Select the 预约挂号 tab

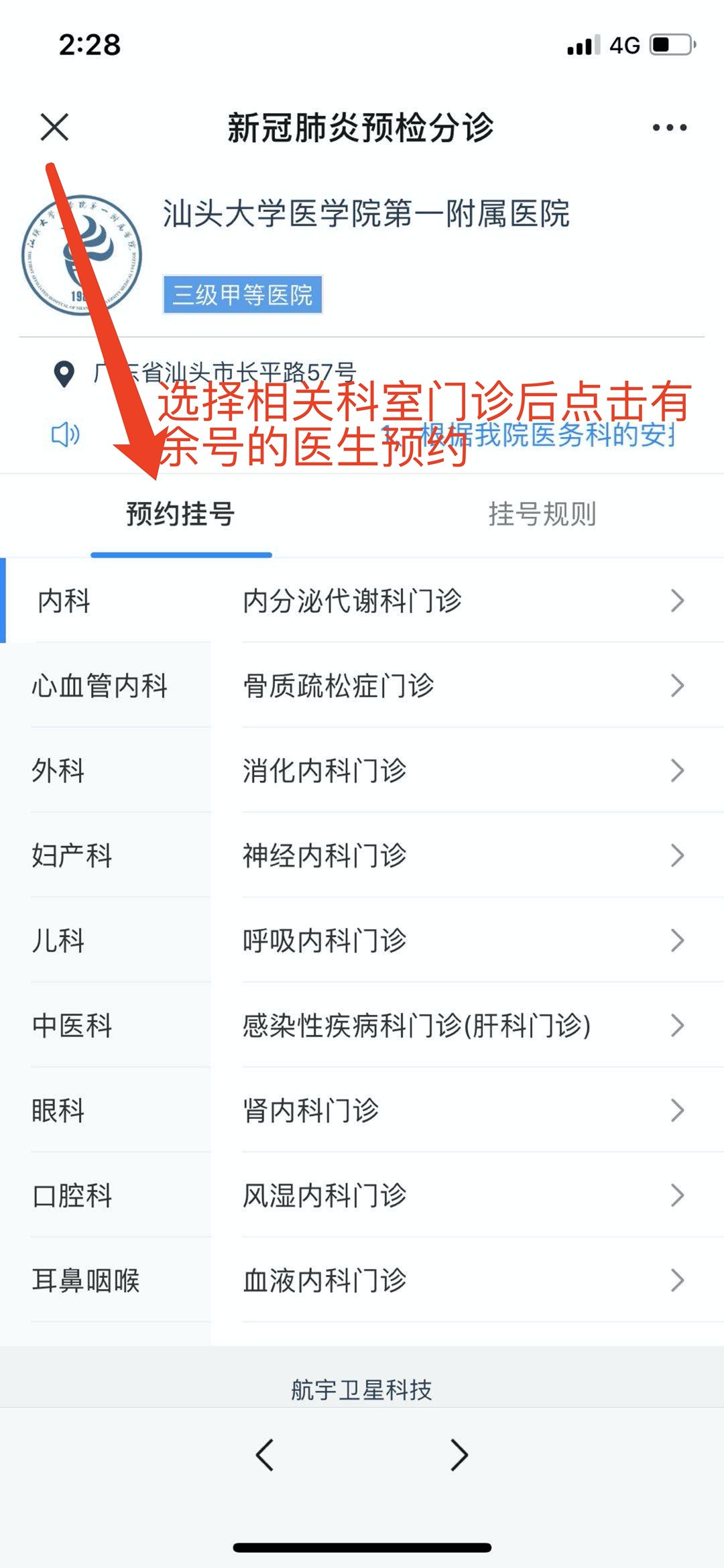(x=181, y=514)
